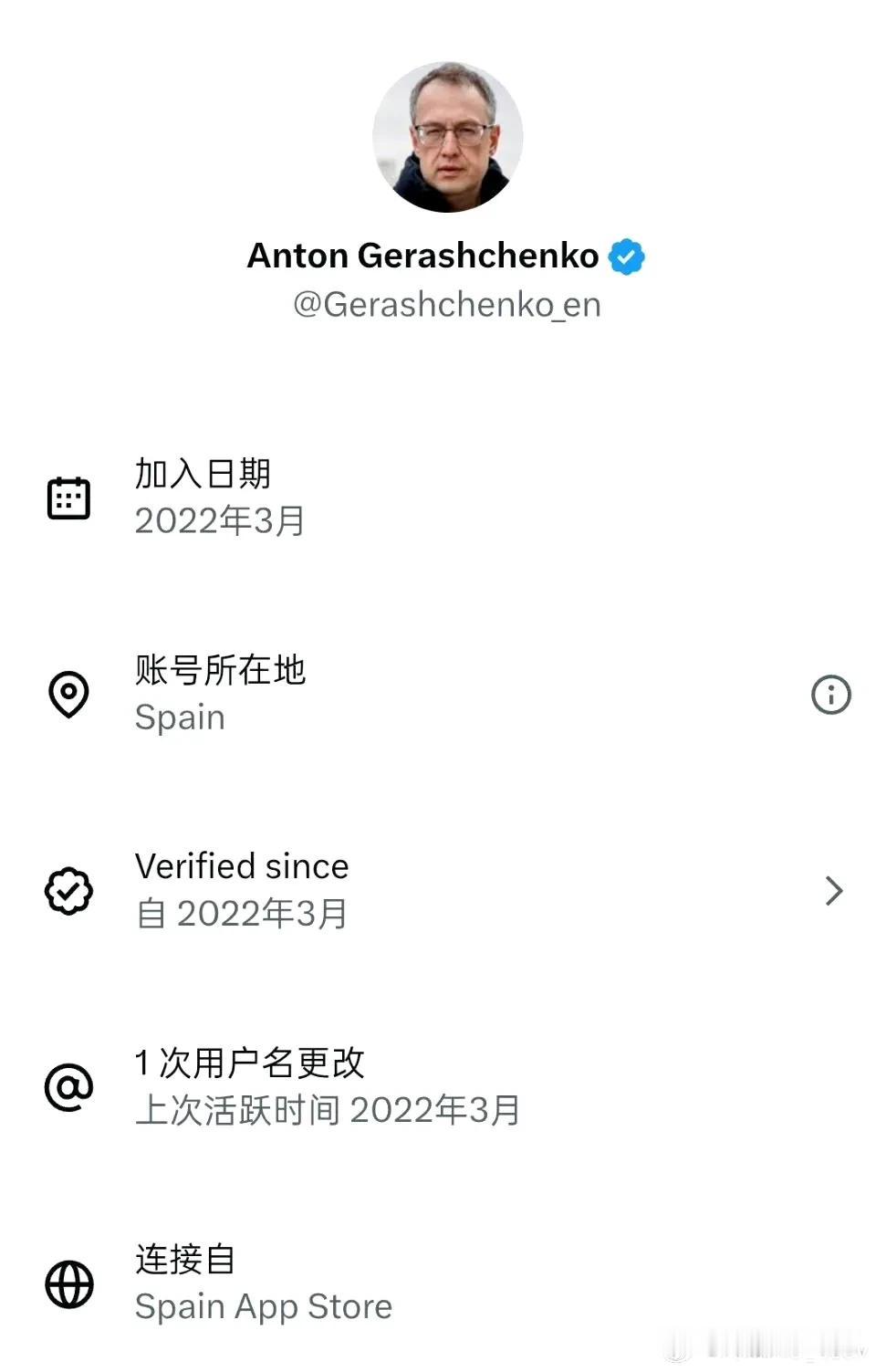
Task: Click the location pin icon beside 账号所在地
Action: (x=69, y=695)
